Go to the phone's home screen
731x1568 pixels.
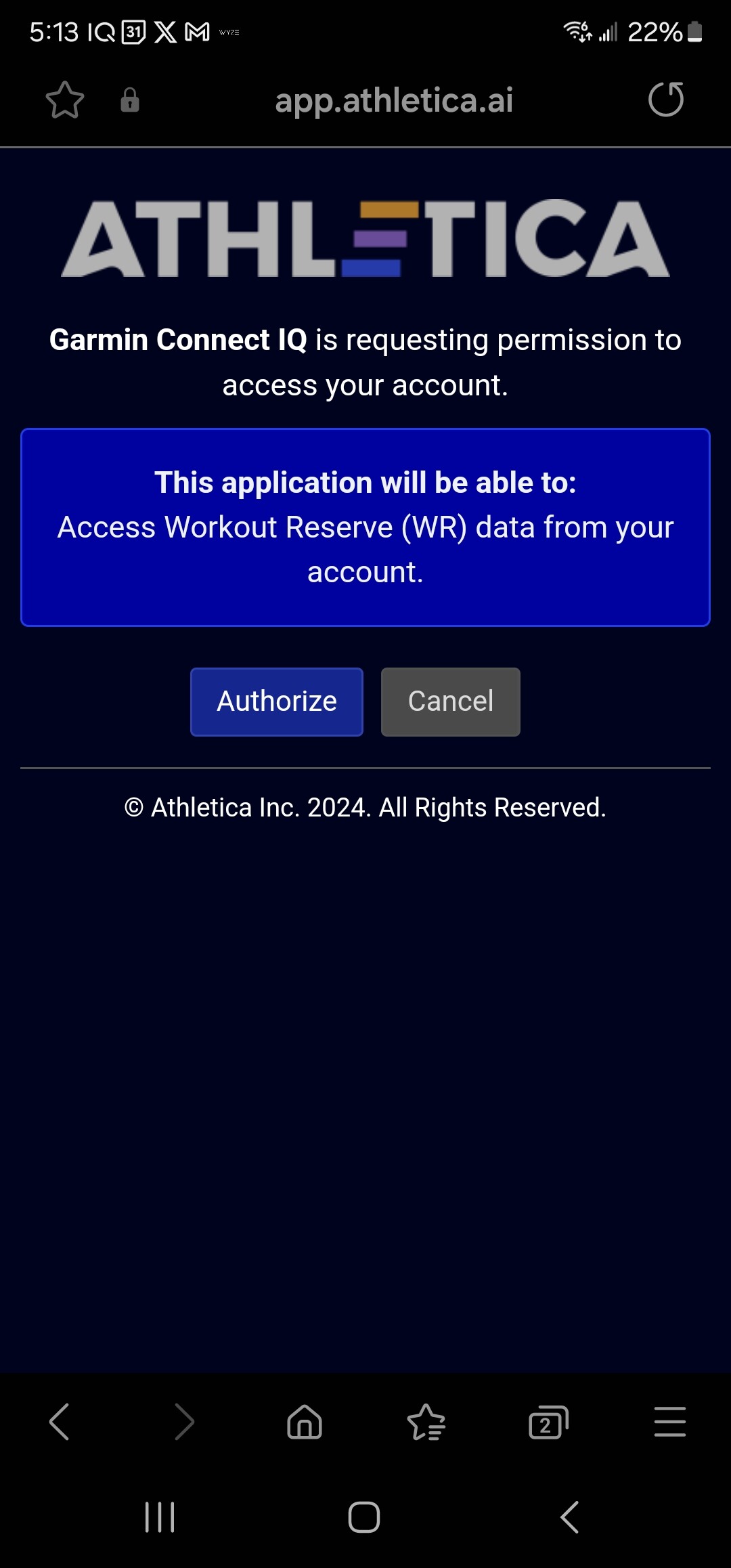pyautogui.click(x=364, y=1517)
